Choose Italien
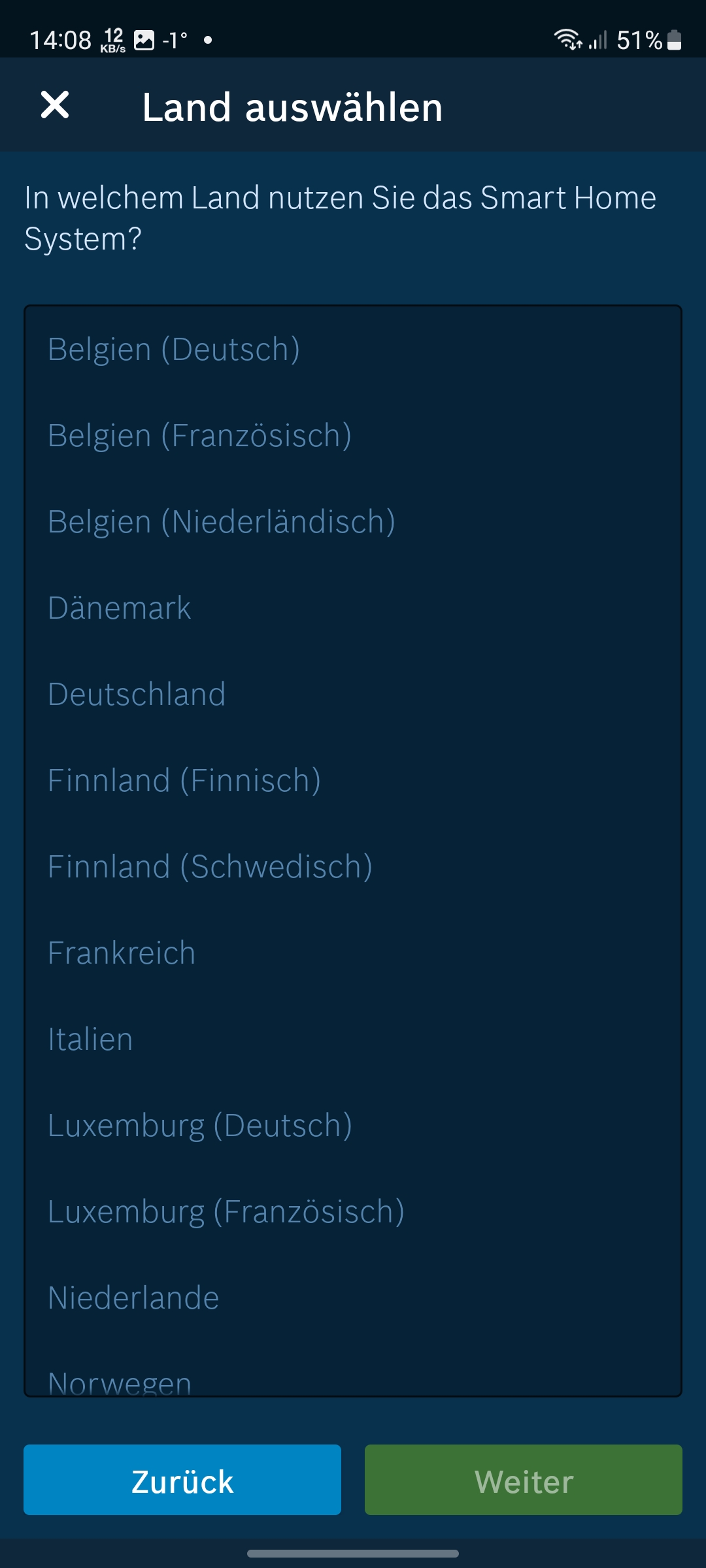The image size is (706, 1568). pos(91,1039)
